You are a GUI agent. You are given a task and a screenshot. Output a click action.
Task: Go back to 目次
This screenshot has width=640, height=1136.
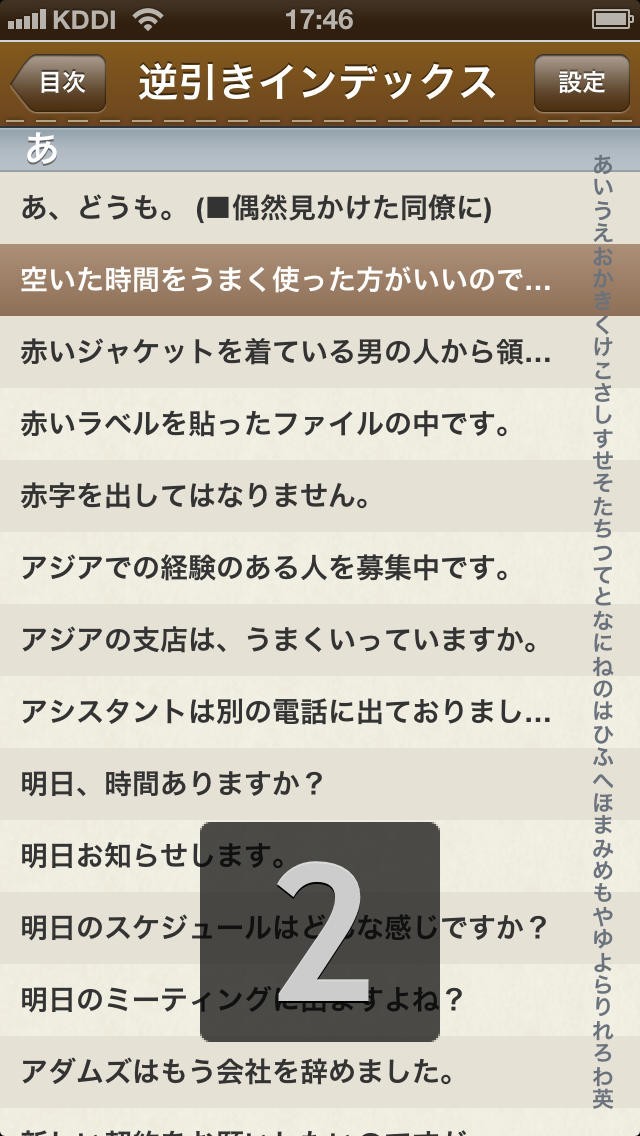pos(60,82)
